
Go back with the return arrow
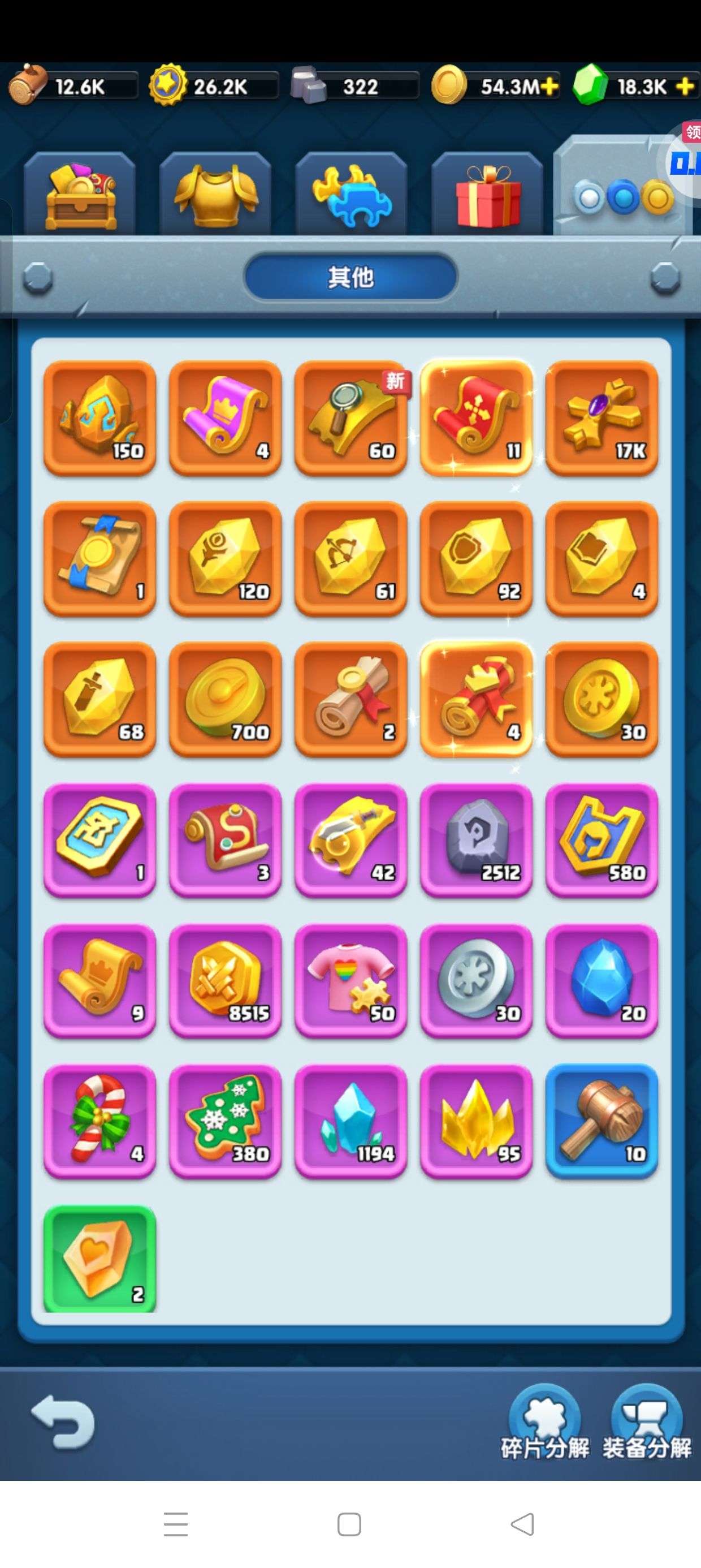[x=63, y=1422]
